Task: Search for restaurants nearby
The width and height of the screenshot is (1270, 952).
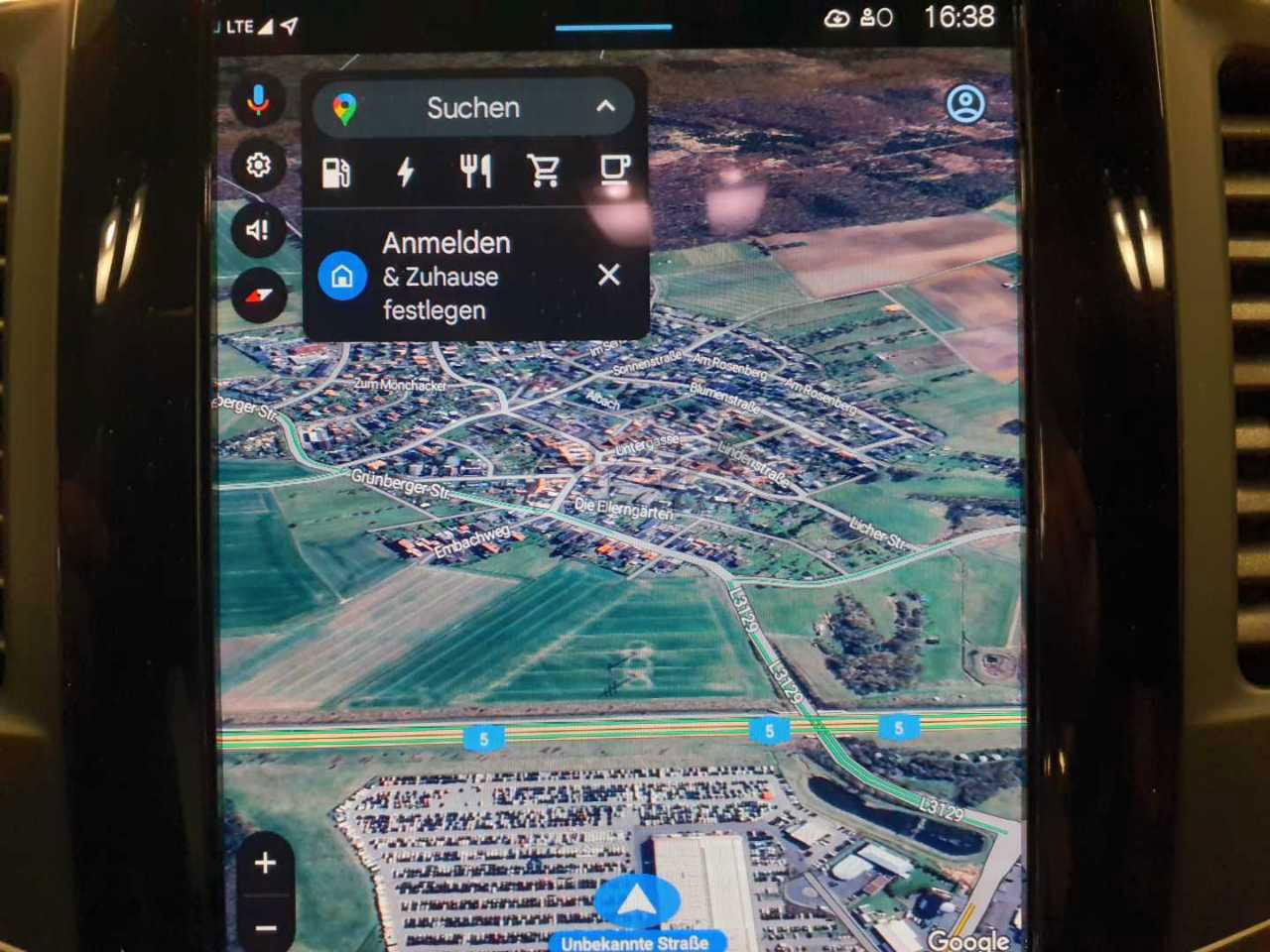Action: 475,173
